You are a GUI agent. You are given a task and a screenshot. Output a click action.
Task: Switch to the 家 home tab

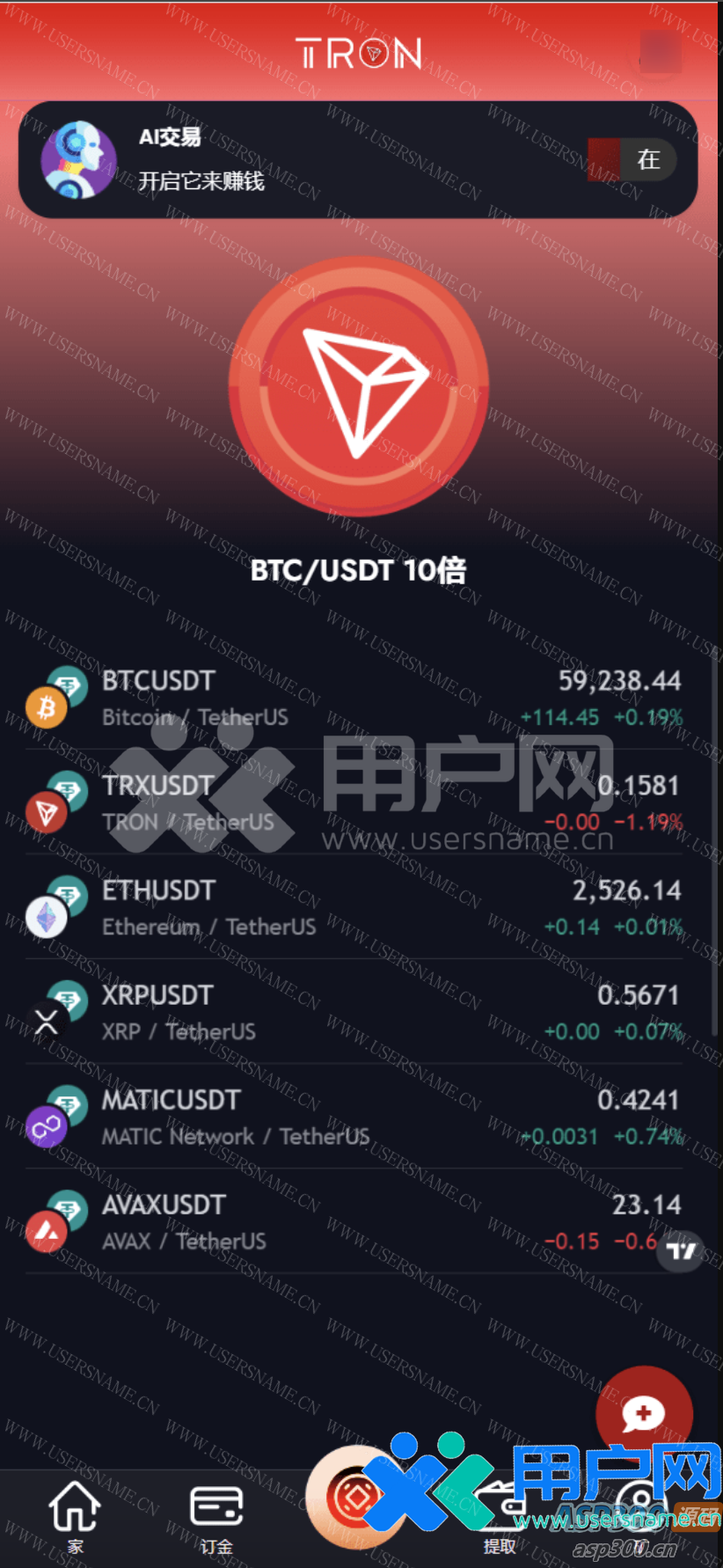pos(75,1515)
